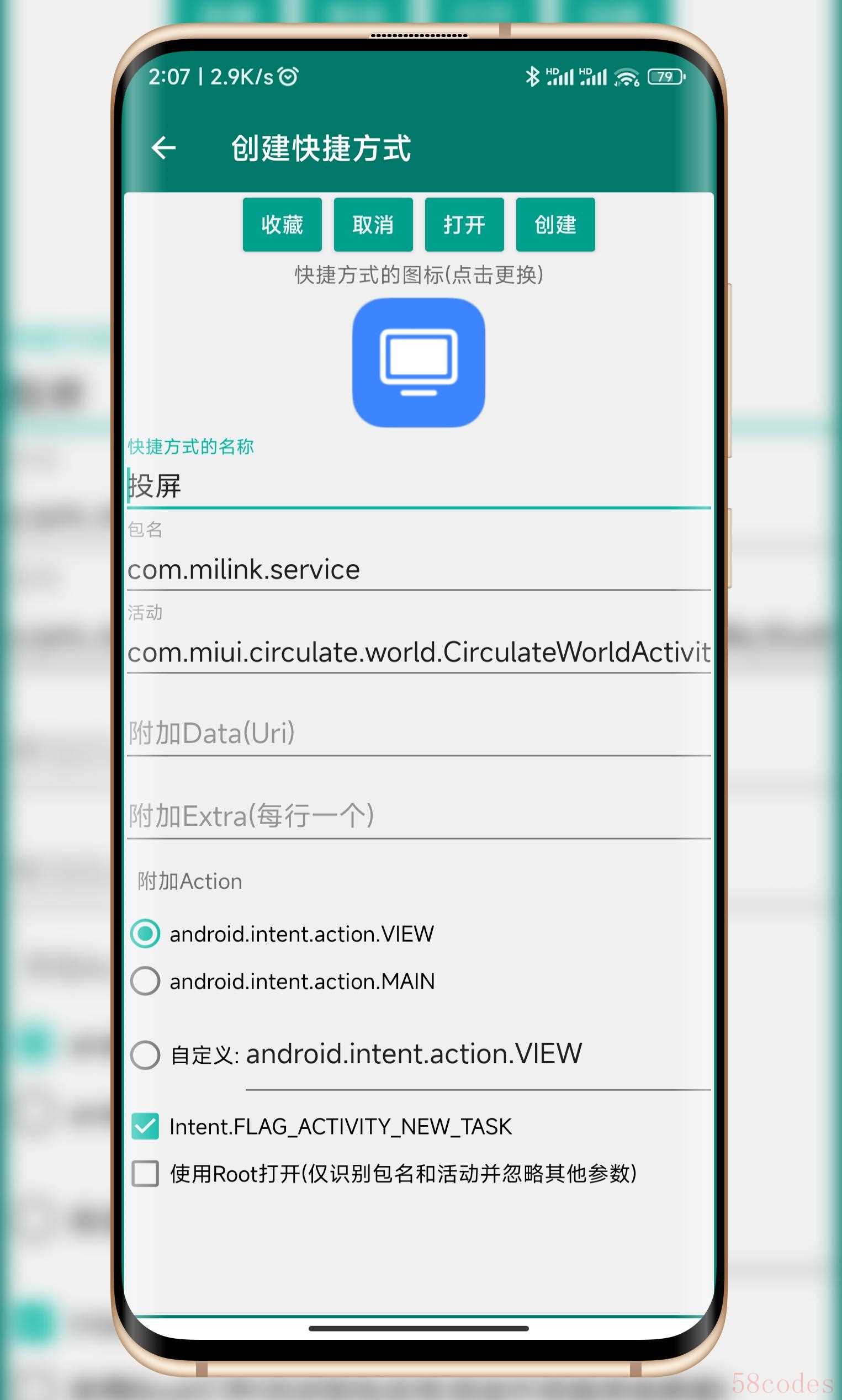Edit the activity field CirculateWorldActivity

[x=419, y=653]
